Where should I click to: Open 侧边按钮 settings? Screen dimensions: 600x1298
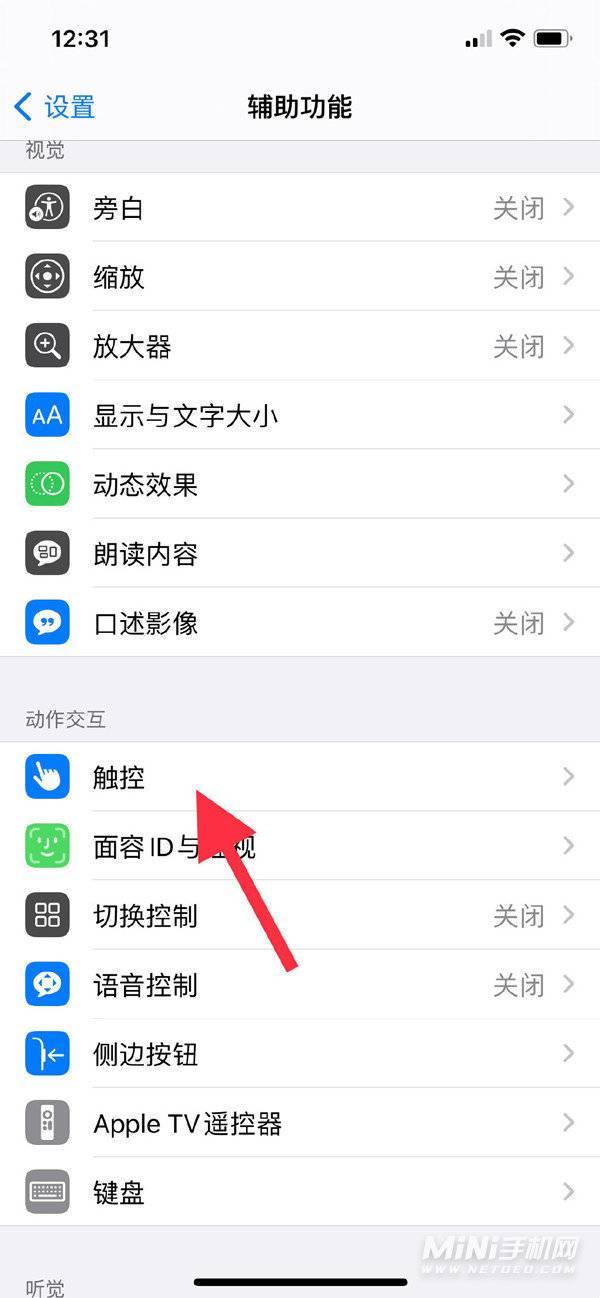[x=300, y=1053]
